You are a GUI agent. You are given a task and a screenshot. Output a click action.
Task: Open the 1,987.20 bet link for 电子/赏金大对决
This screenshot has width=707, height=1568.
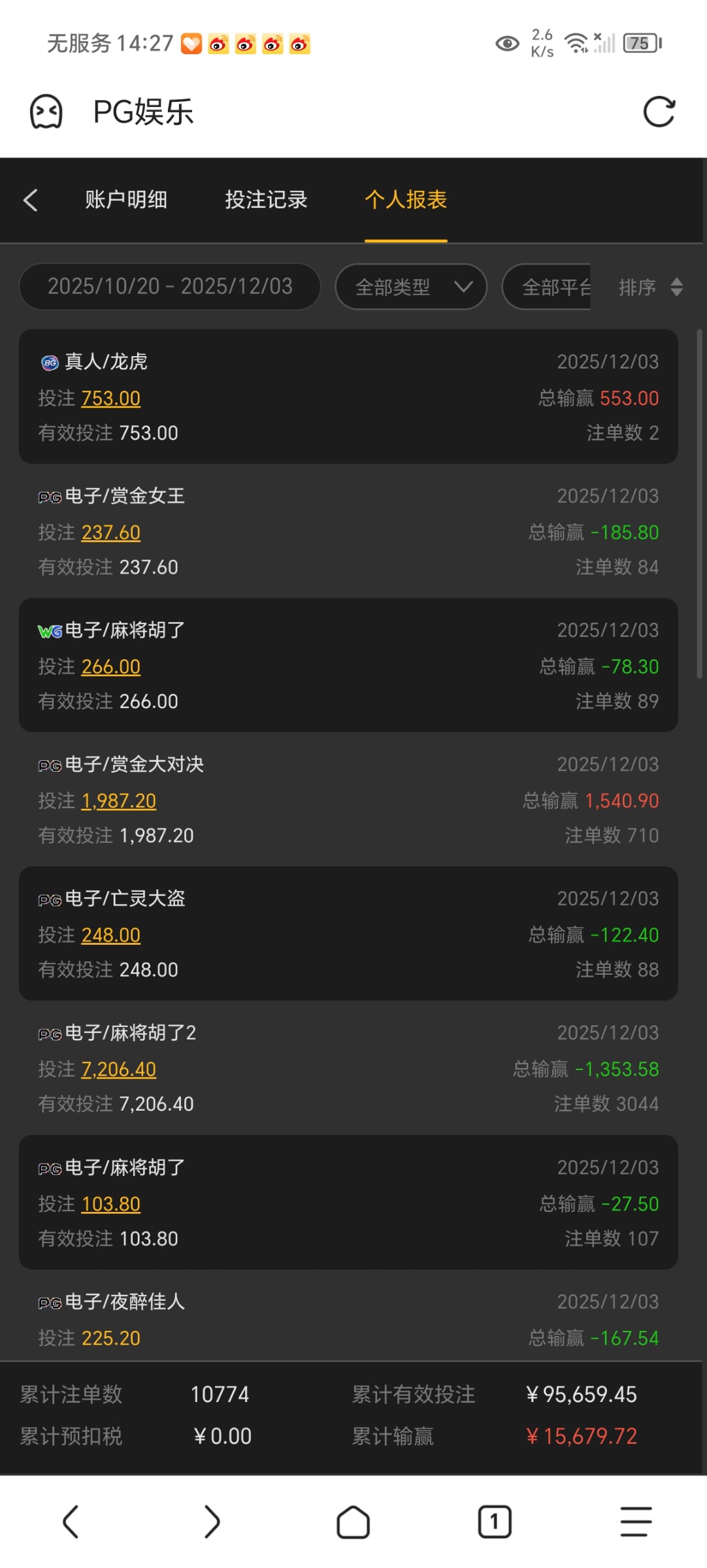(119, 801)
